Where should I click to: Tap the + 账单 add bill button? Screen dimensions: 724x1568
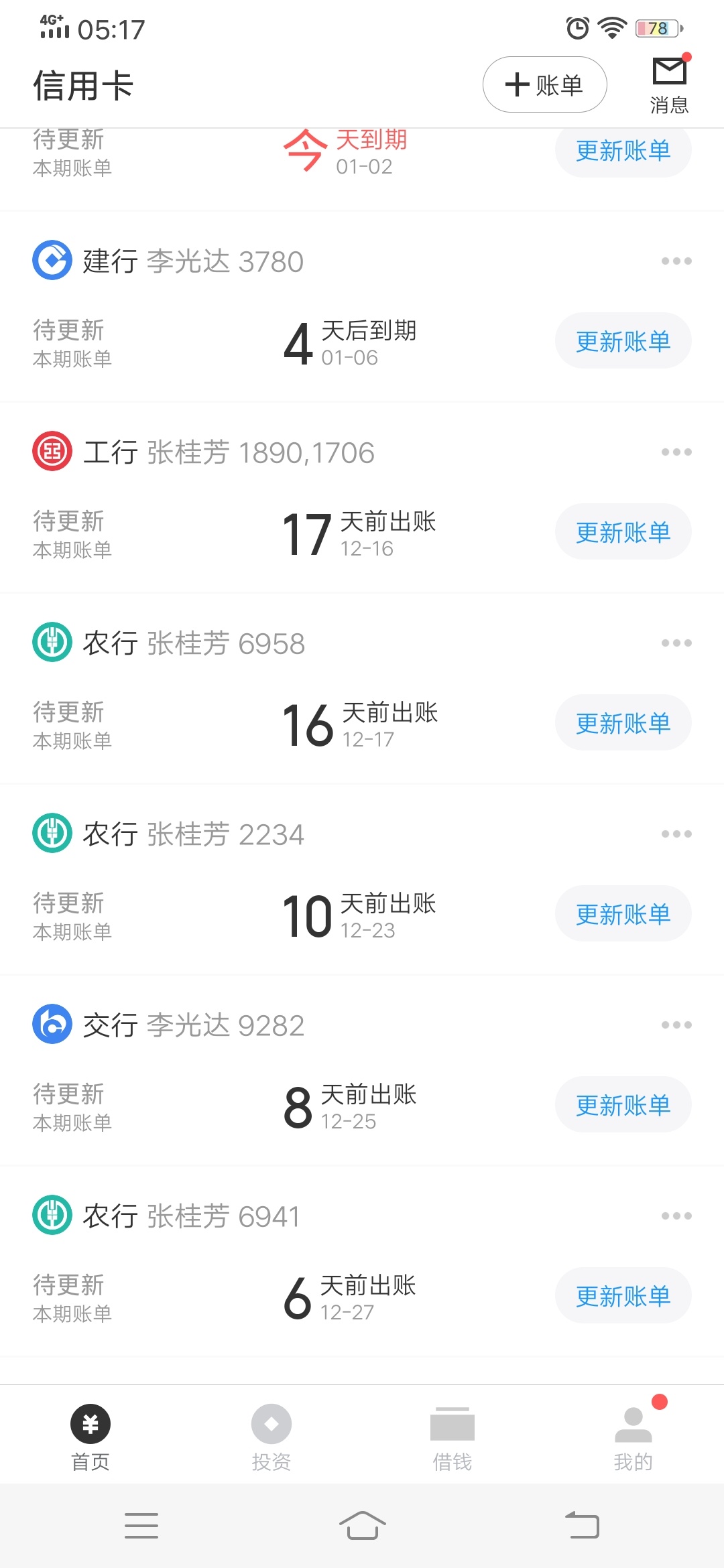click(x=544, y=85)
